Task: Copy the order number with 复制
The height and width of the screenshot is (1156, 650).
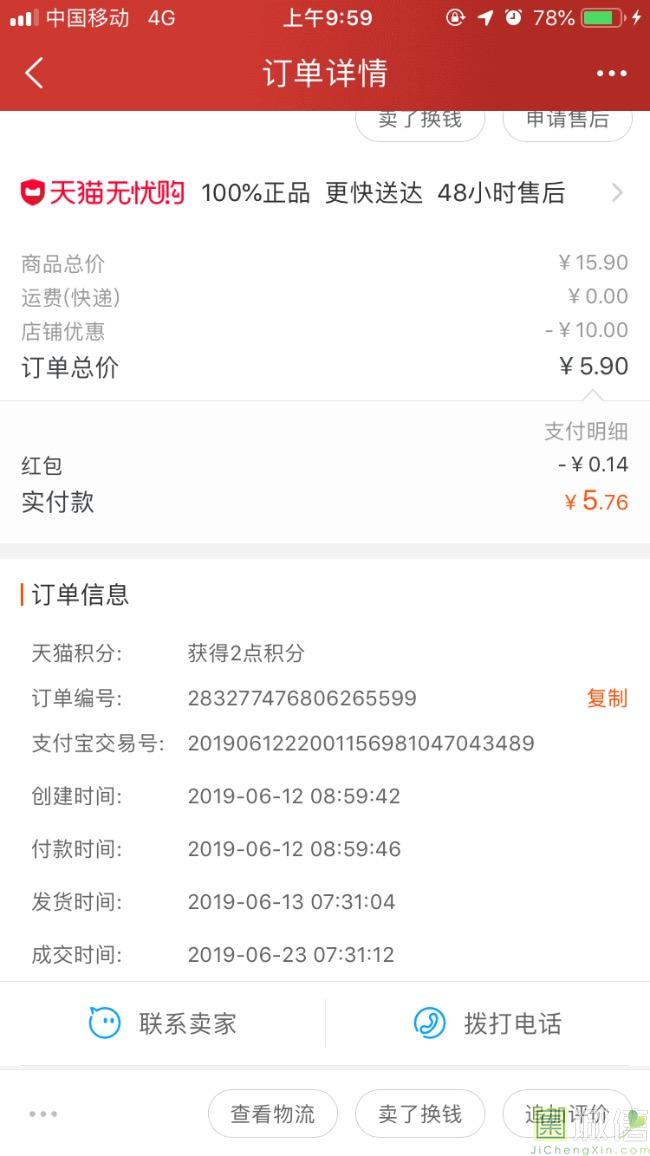Action: click(607, 698)
